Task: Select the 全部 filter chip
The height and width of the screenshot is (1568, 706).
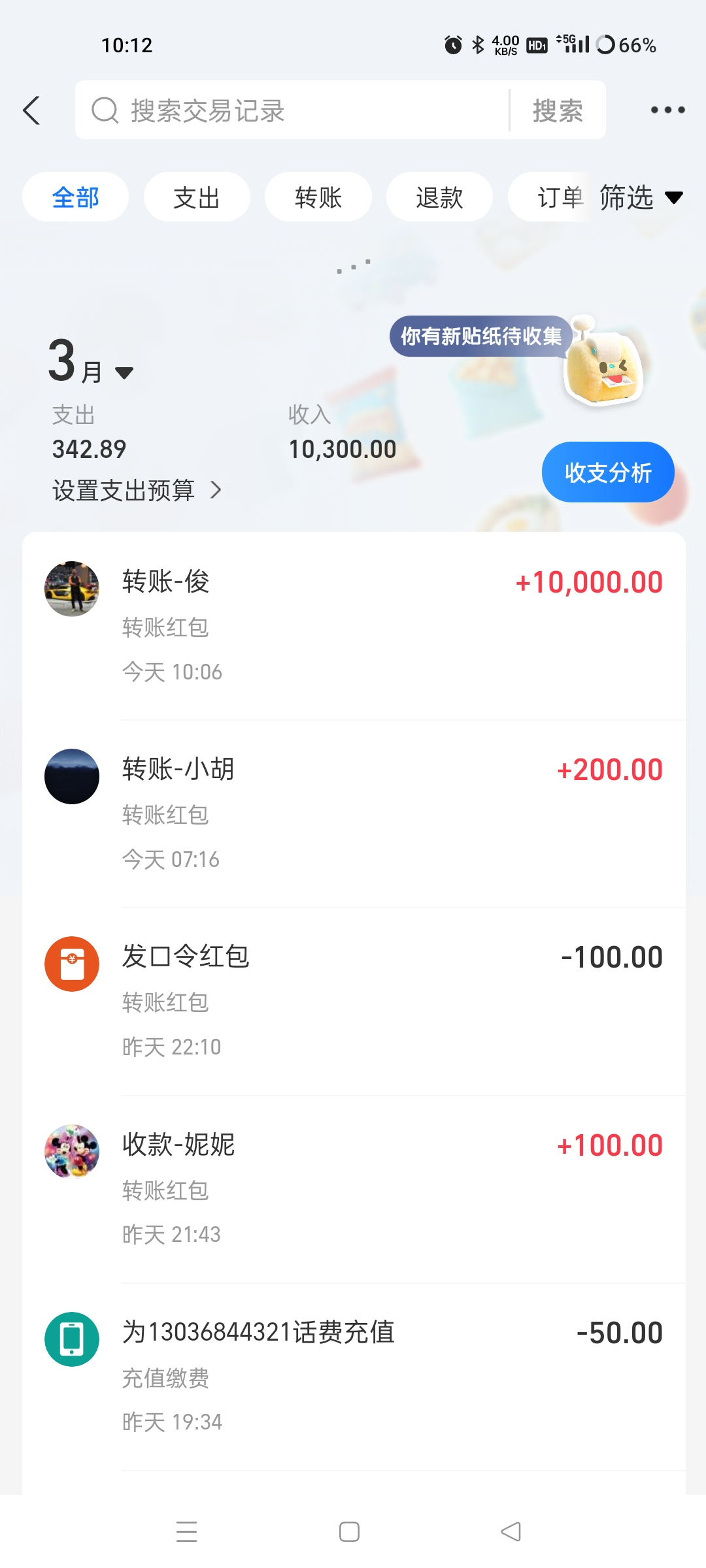Action: point(75,197)
